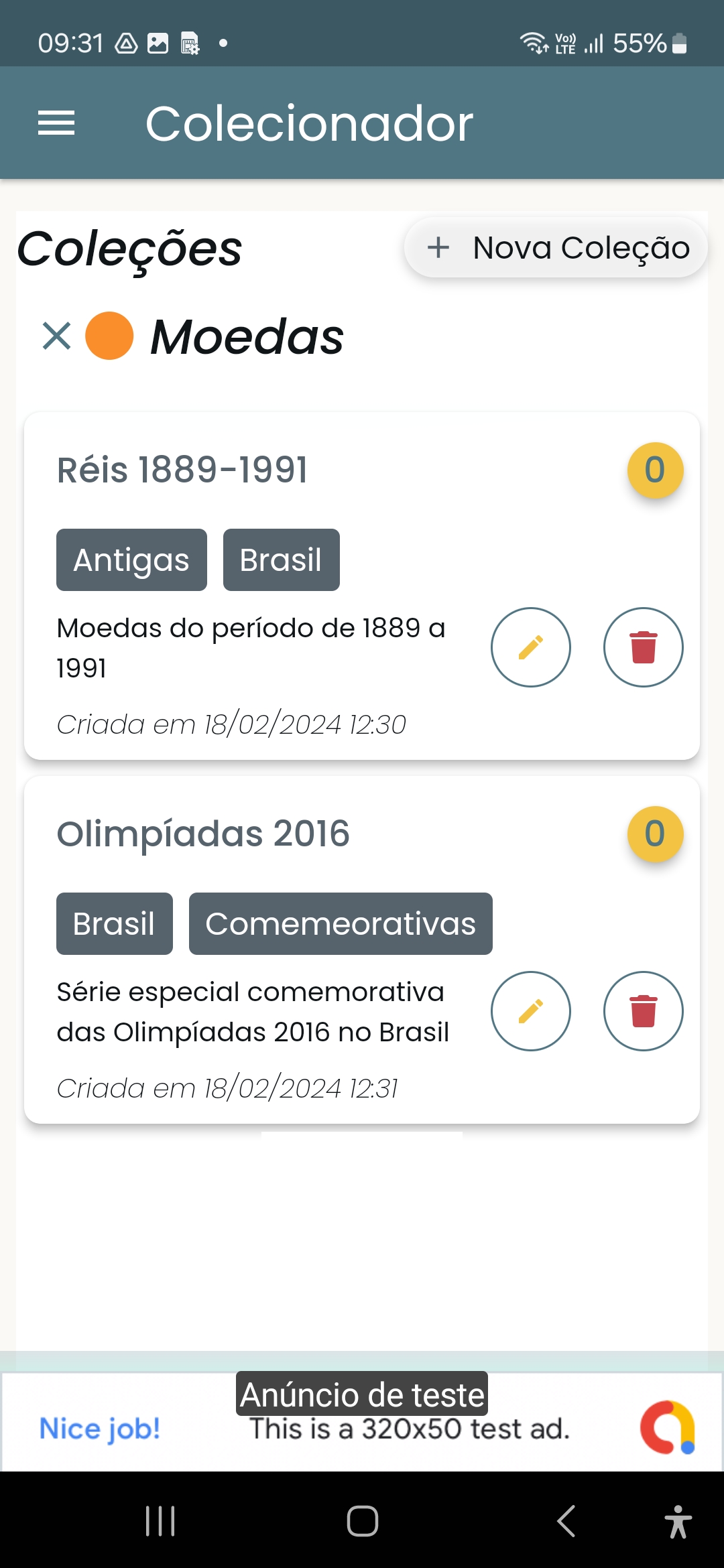Edit the Olimpíadas 2016 collection
The width and height of the screenshot is (724, 1568).
(531, 1011)
